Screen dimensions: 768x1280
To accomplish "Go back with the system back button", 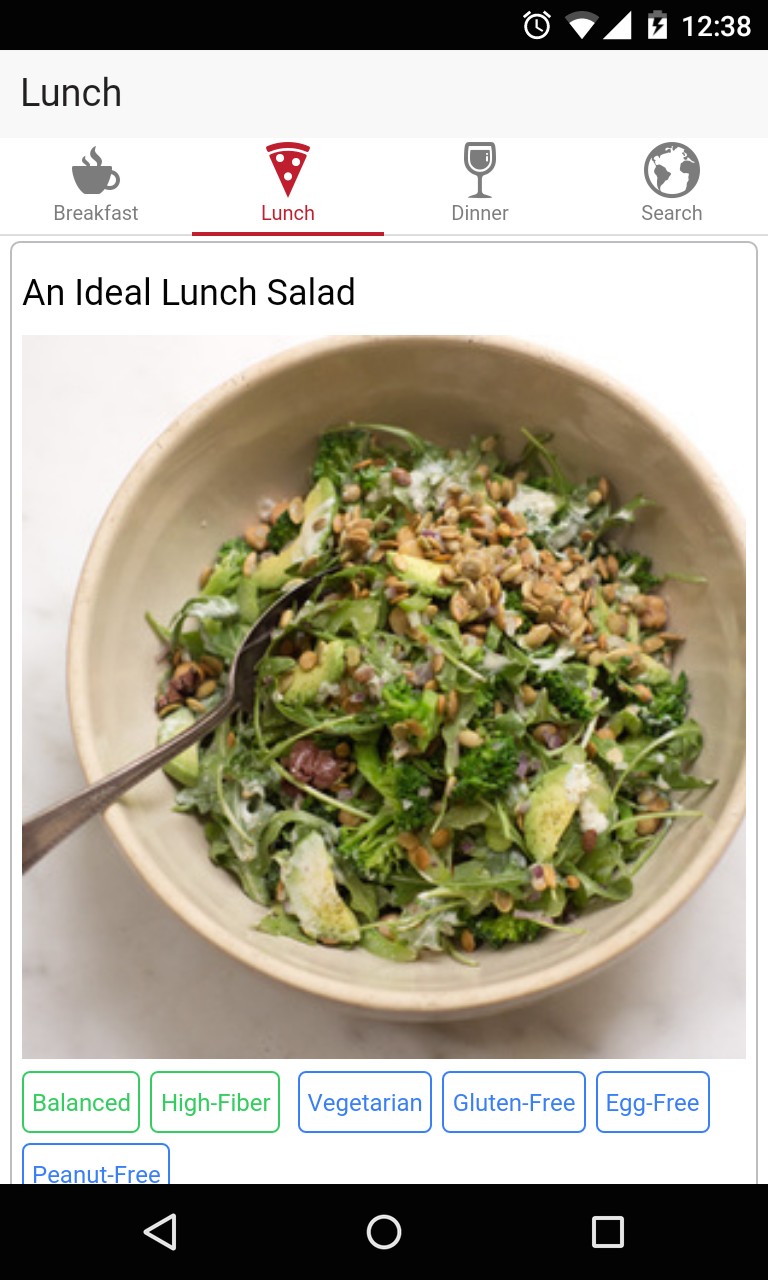I will (x=160, y=1232).
